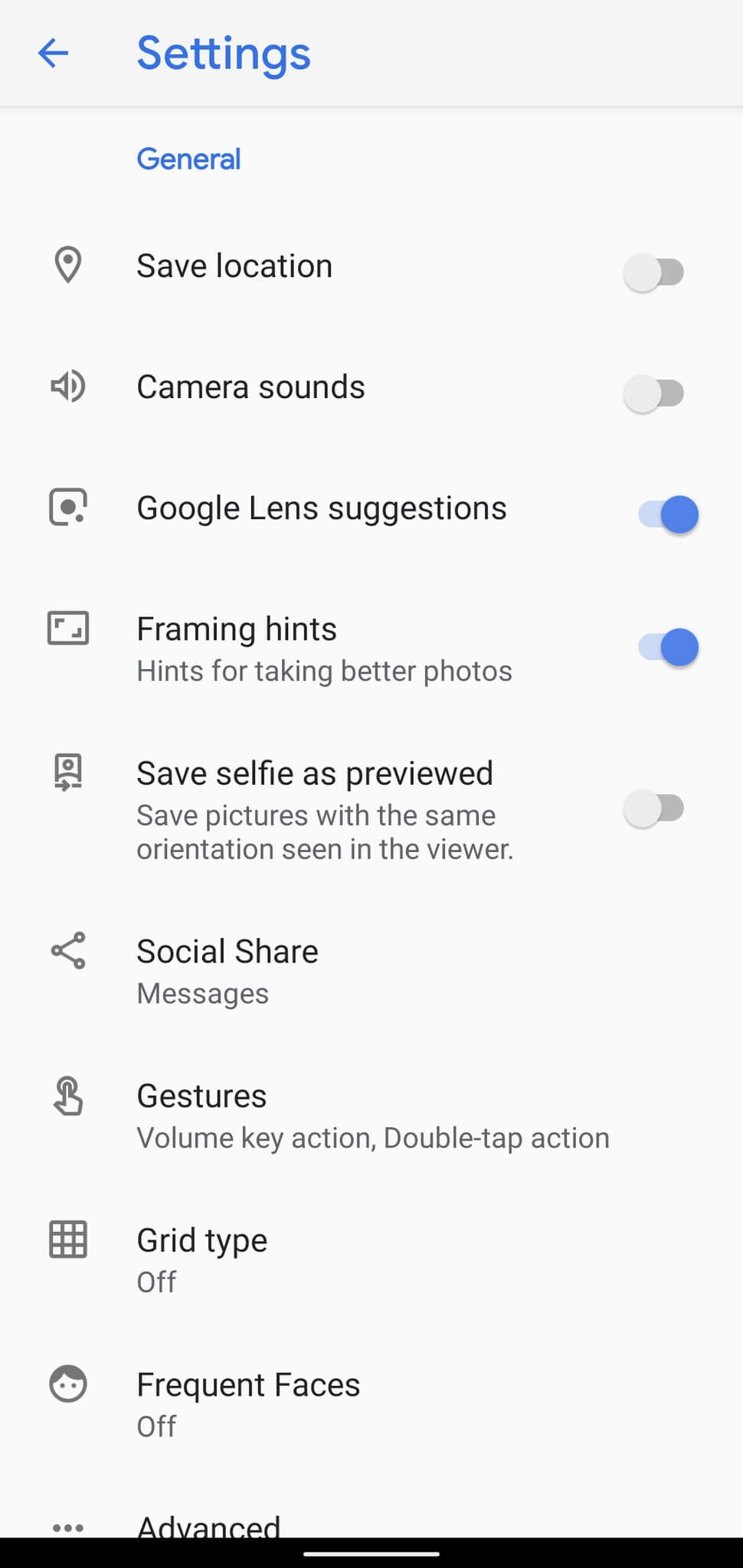Disable Google Lens suggestions
The width and height of the screenshot is (743, 1568).
point(668,514)
